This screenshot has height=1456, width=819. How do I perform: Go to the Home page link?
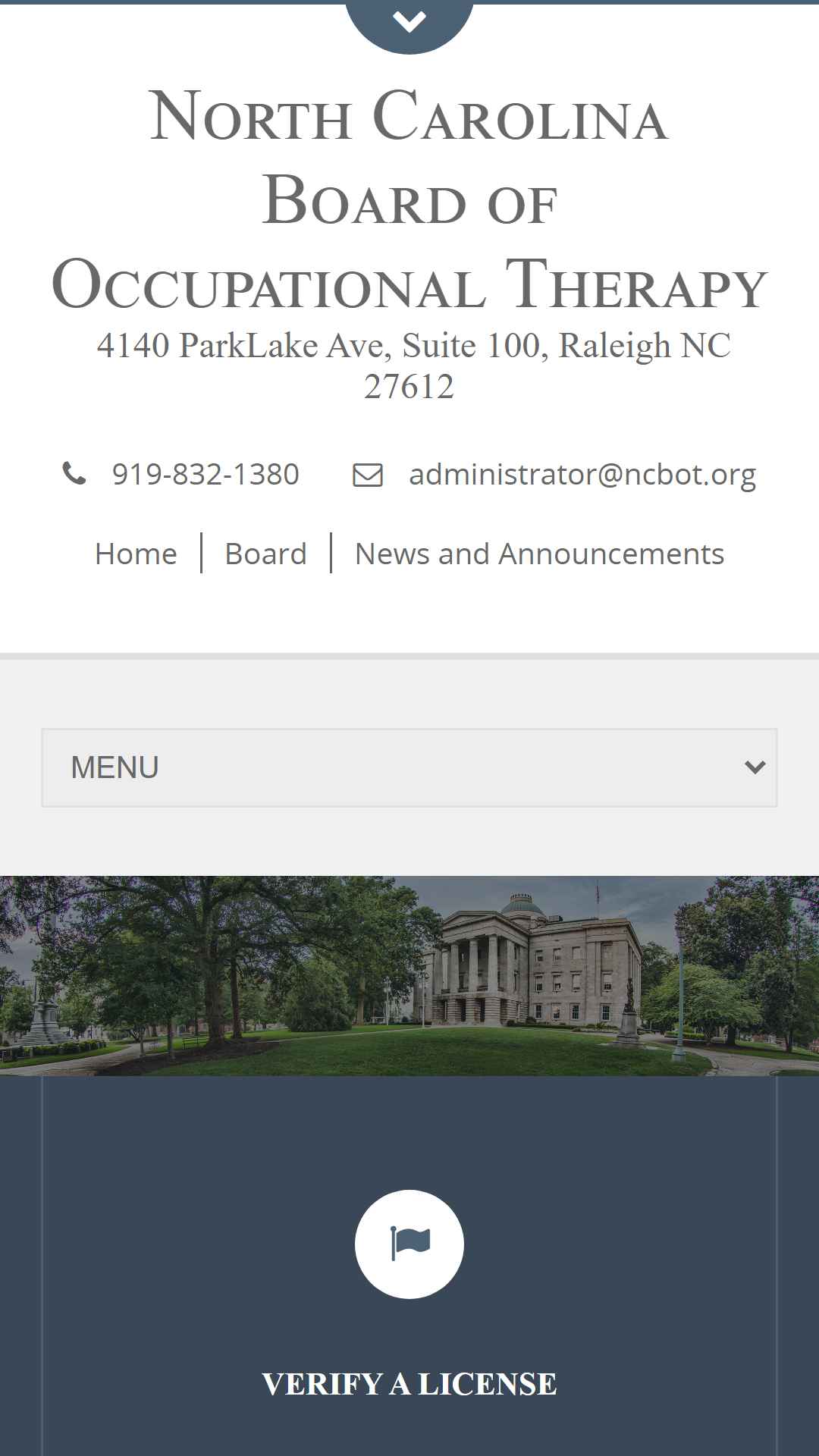click(x=136, y=554)
